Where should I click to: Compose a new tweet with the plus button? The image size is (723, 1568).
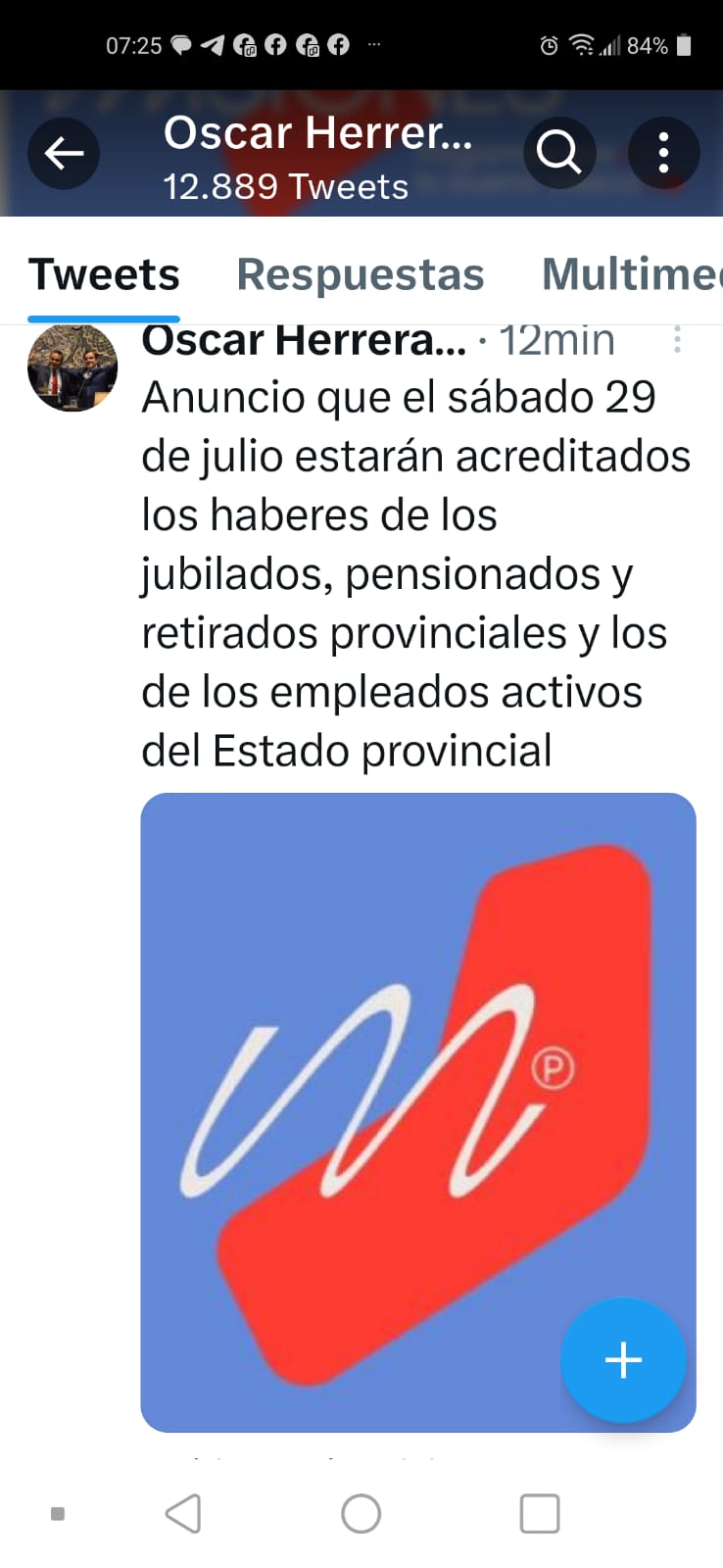point(623,1359)
